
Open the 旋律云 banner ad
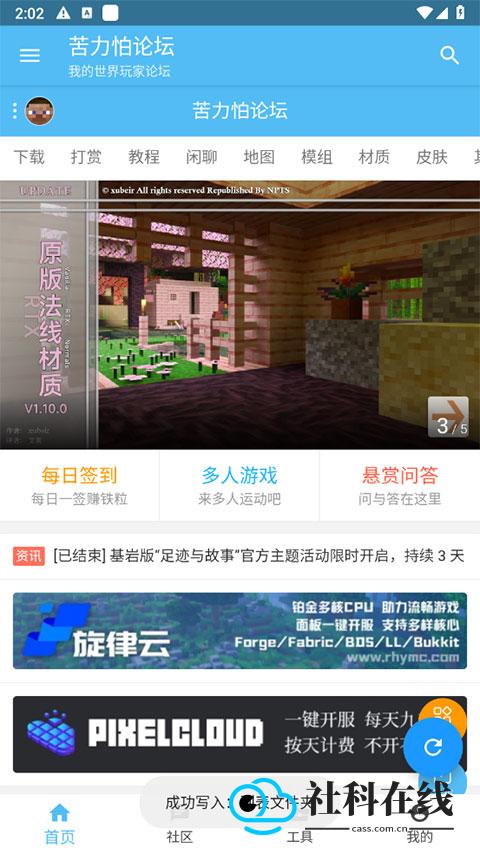[240, 631]
